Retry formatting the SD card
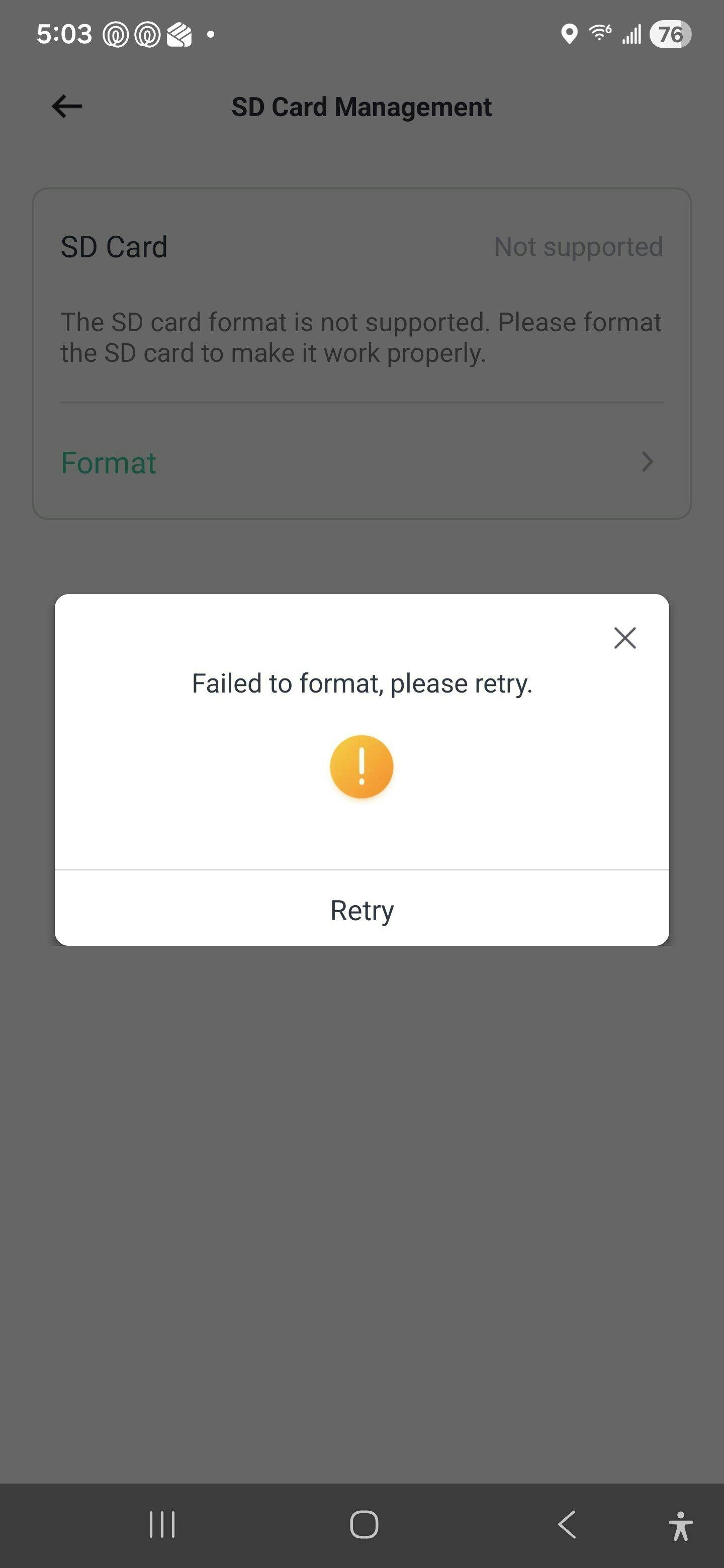 click(361, 910)
